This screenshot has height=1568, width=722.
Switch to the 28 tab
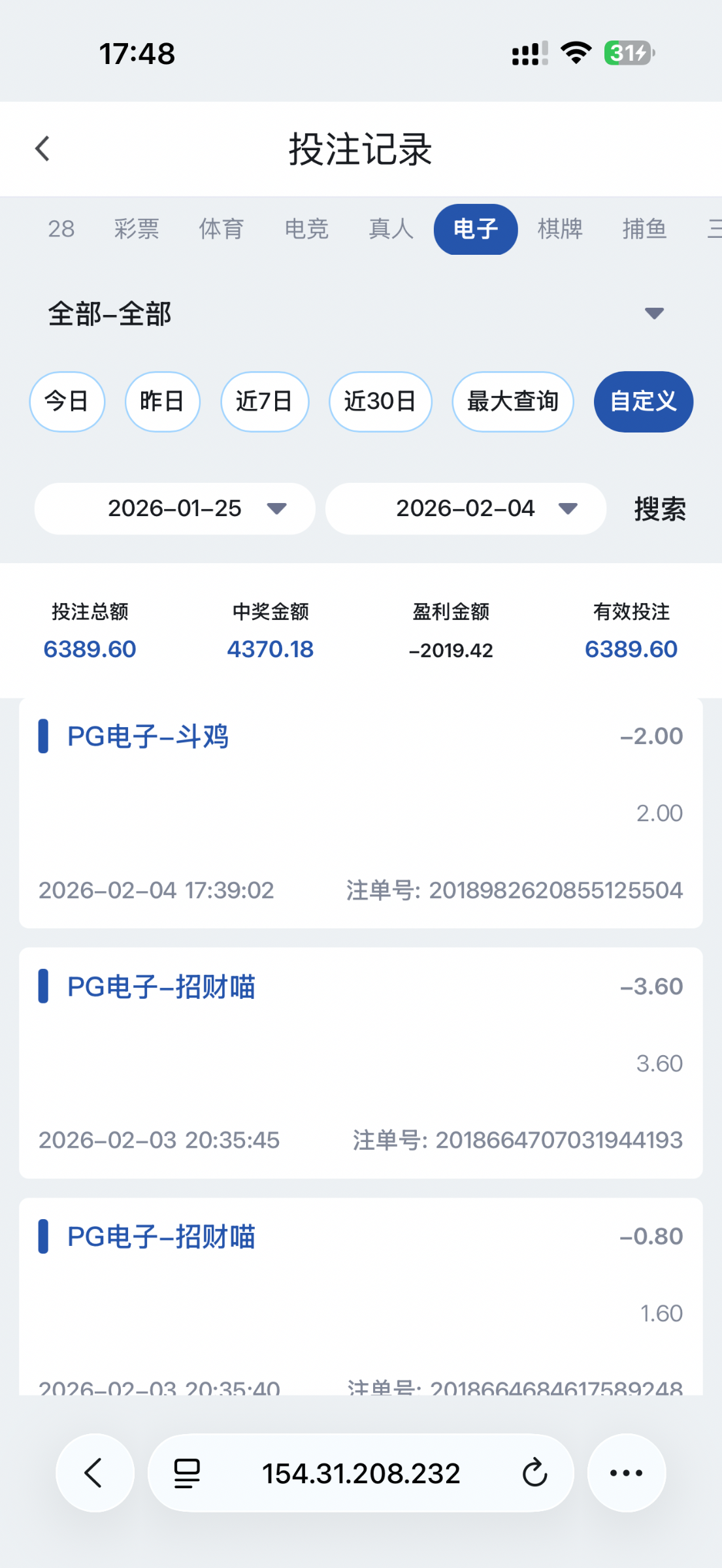61,229
